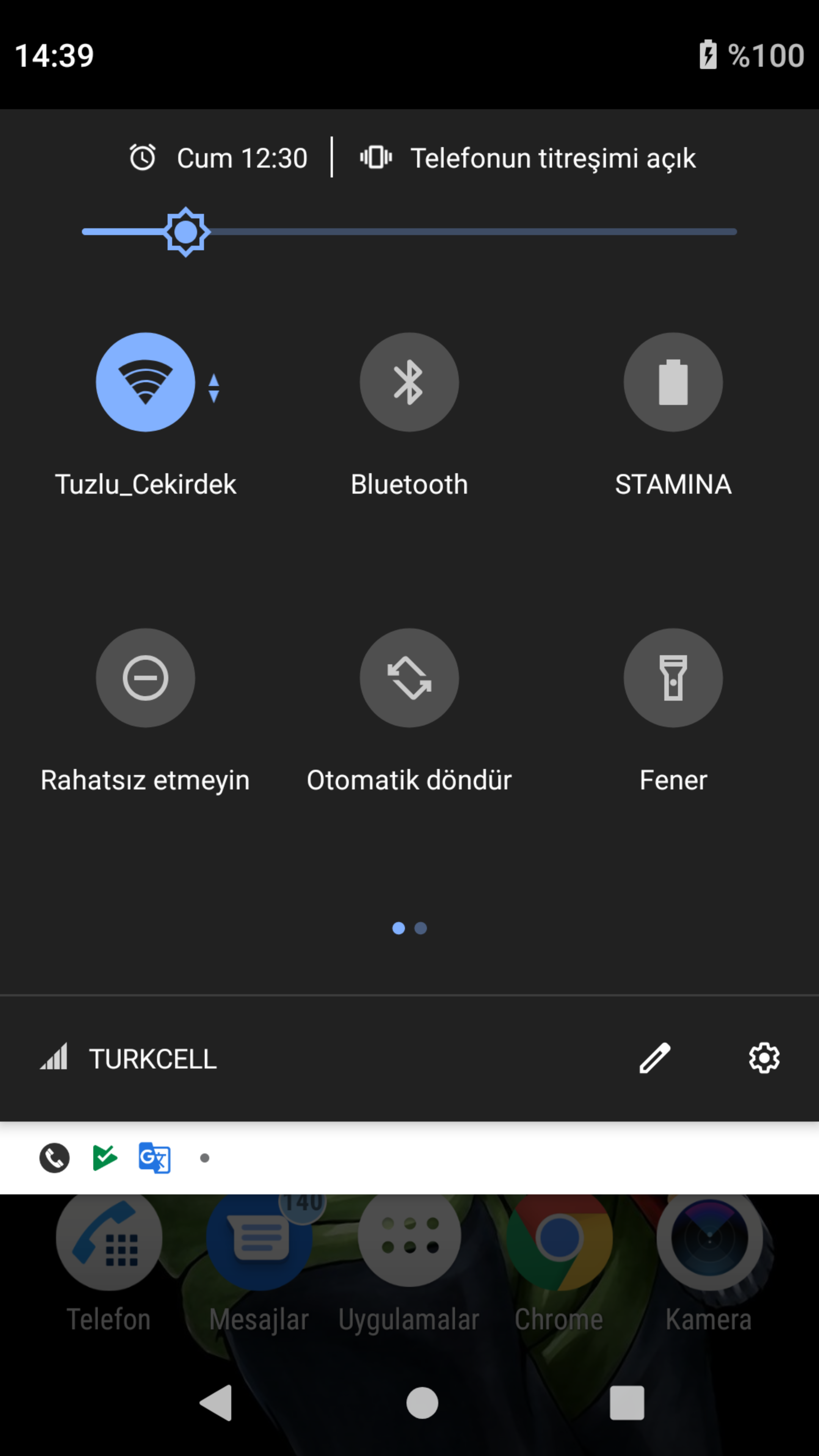Open the quick settings edit pencil
The width and height of the screenshot is (819, 1456).
[654, 1058]
